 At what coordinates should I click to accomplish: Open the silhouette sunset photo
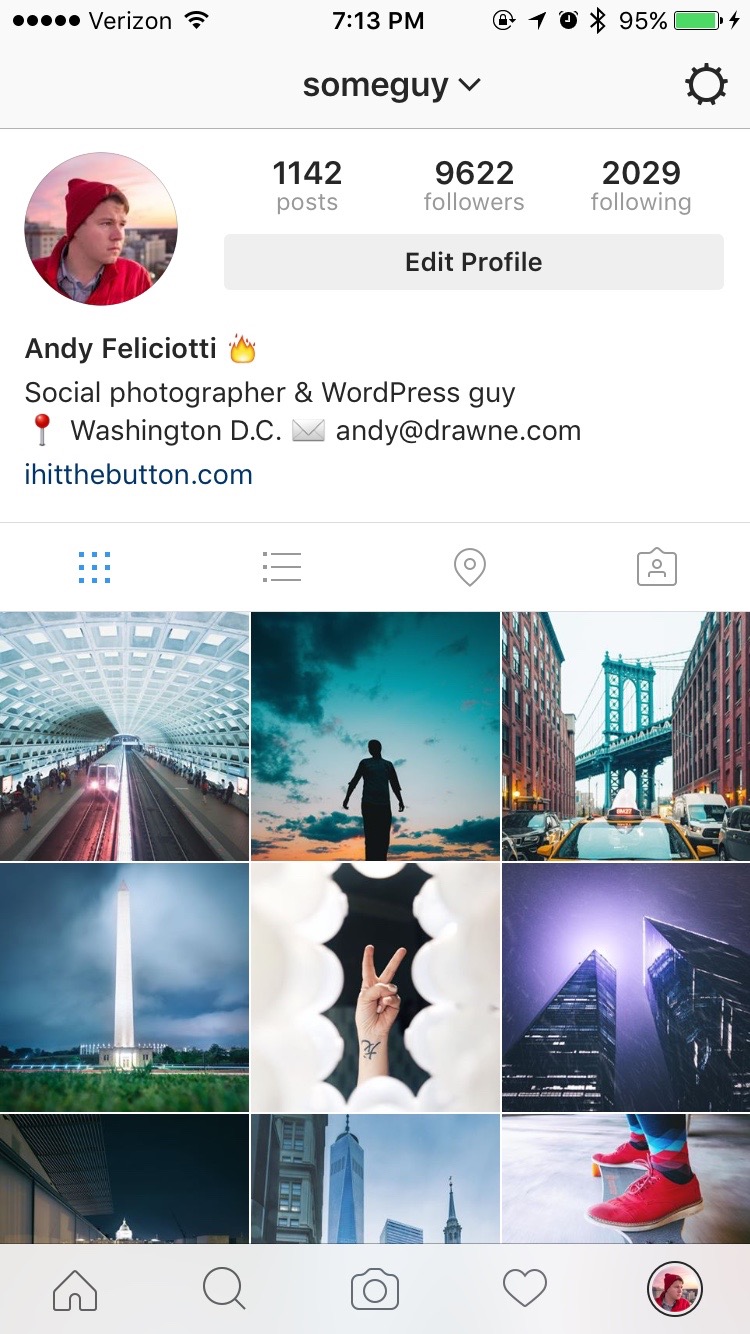tap(375, 736)
